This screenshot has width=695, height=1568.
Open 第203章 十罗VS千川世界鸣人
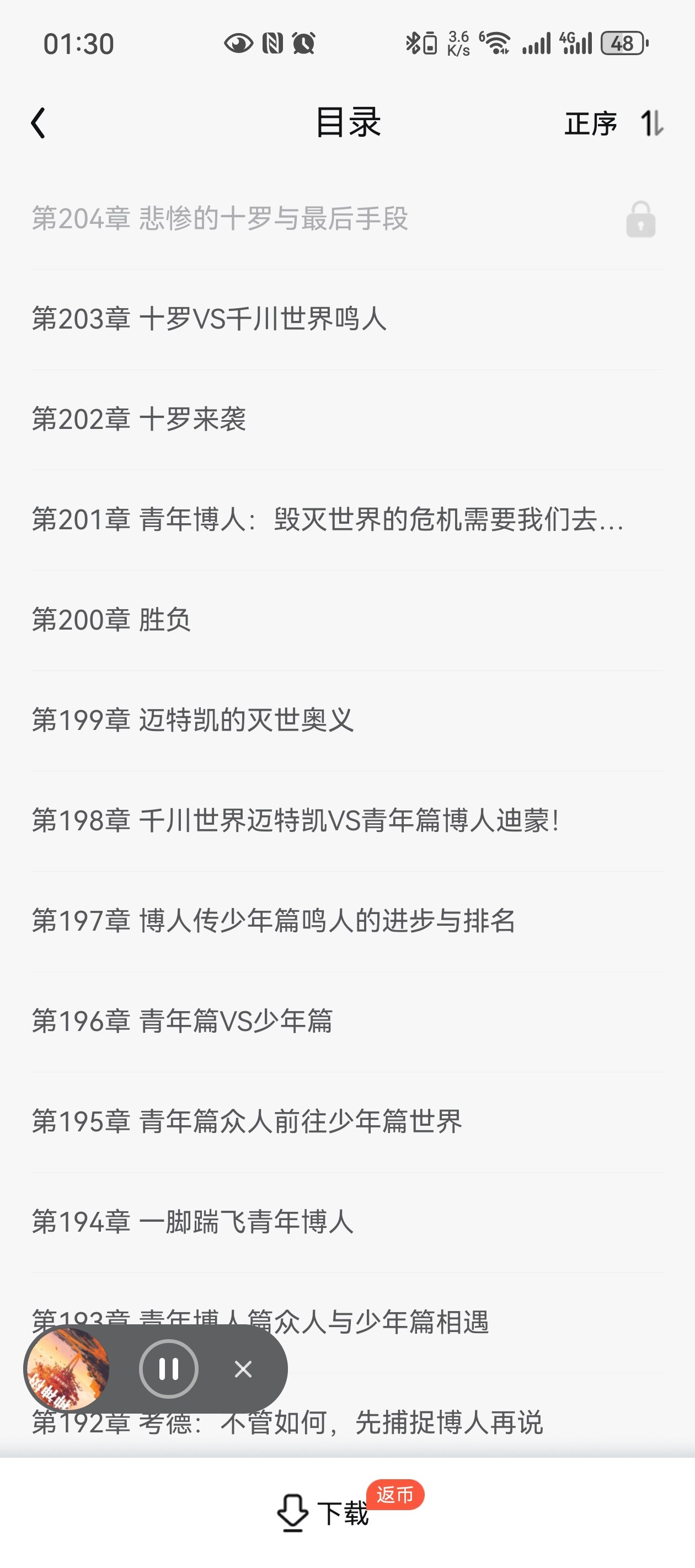347,319
